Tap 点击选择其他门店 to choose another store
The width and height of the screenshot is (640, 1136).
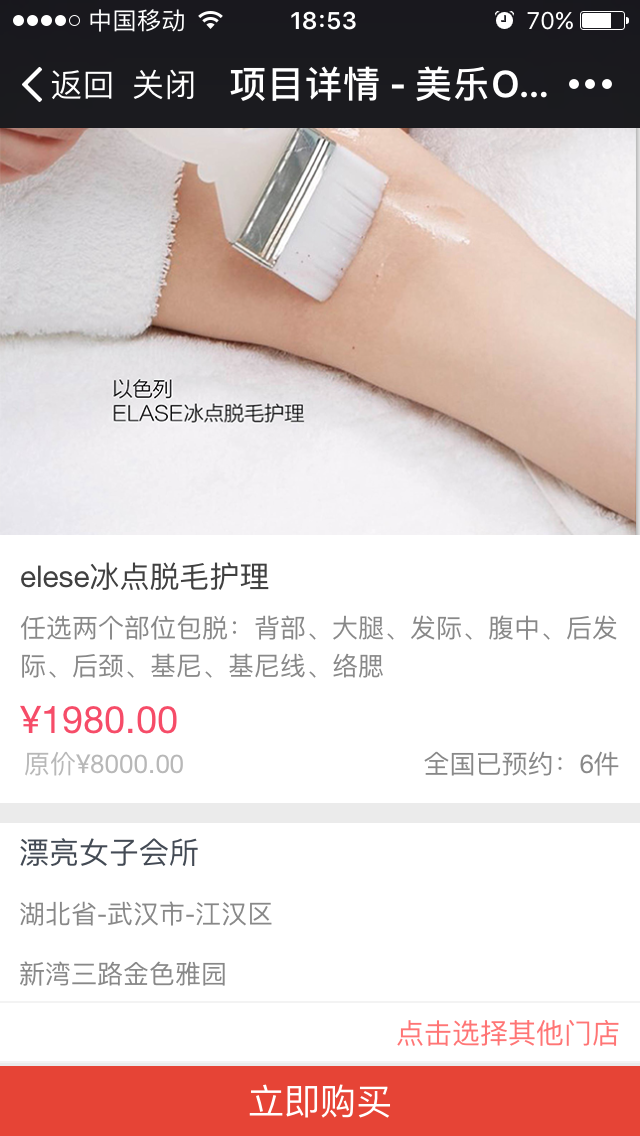[x=508, y=1033]
